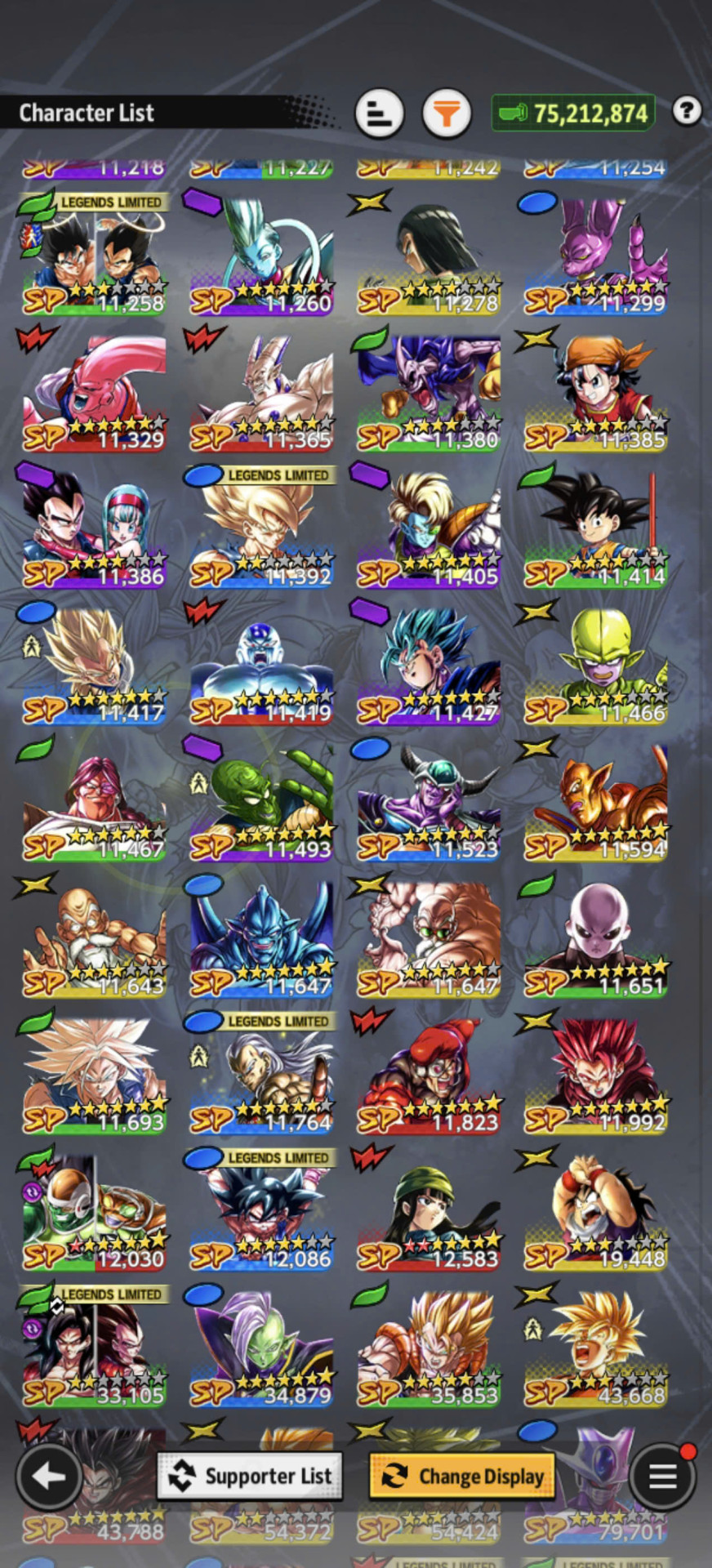Select the character with power 34,879

261,1345
